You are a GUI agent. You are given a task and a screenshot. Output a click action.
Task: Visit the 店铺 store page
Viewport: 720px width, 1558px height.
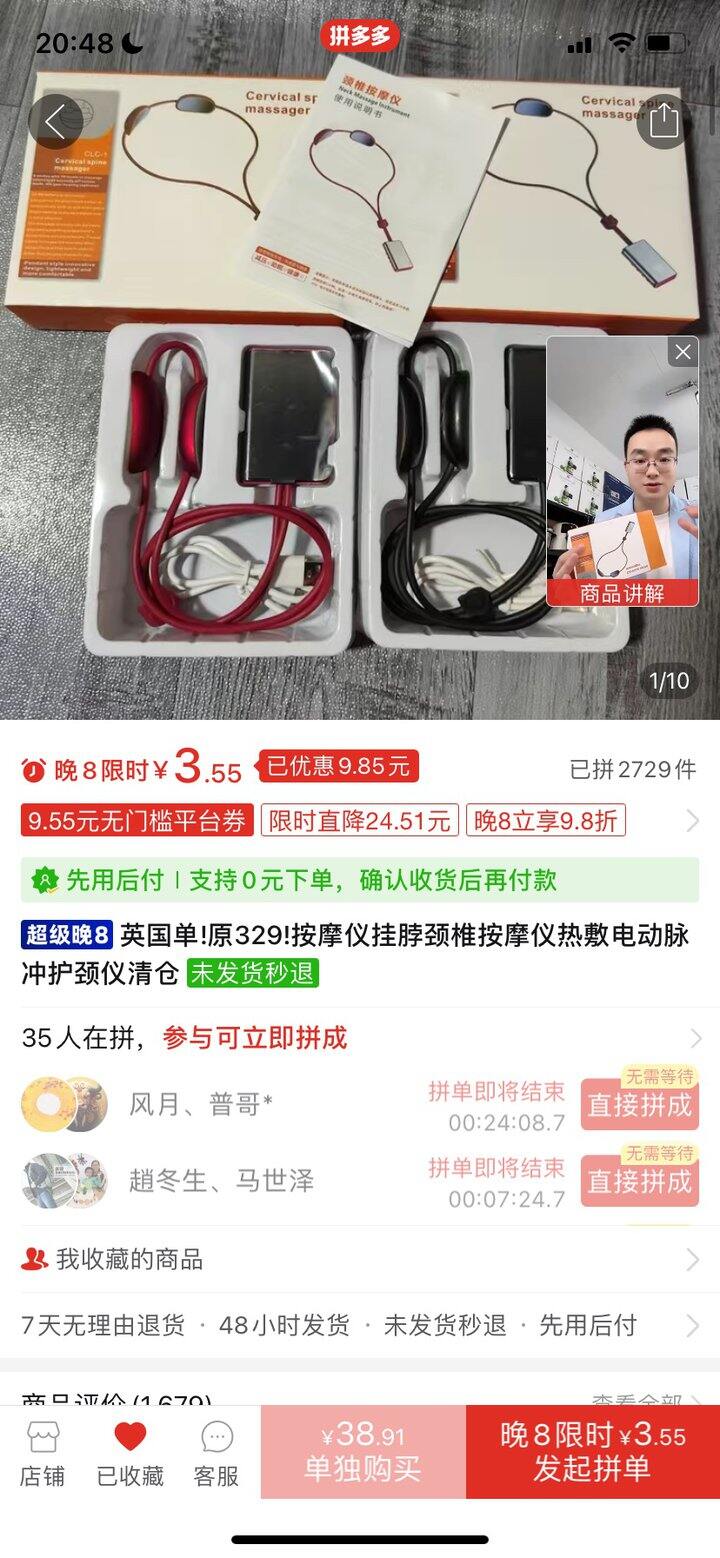[x=42, y=1453]
